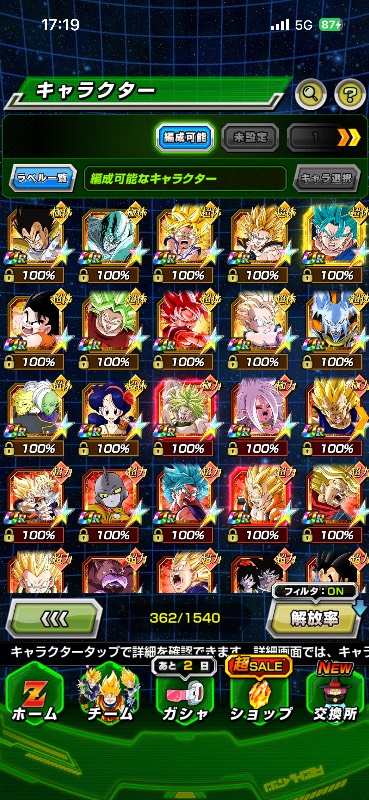Open the magnifying glass search icon
The height and width of the screenshot is (800, 369).
311,93
